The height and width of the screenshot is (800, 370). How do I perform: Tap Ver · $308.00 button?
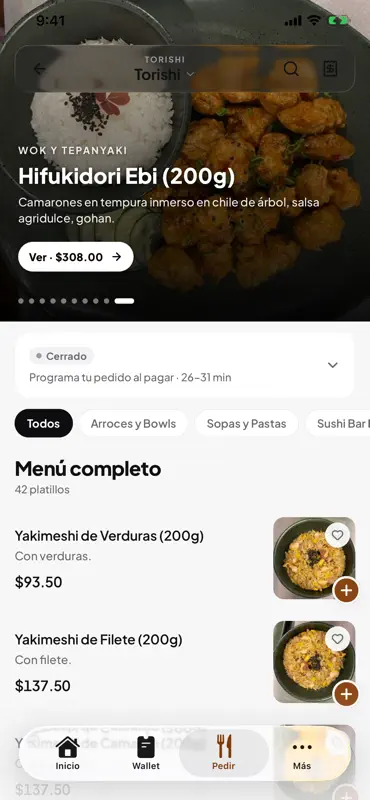76,257
